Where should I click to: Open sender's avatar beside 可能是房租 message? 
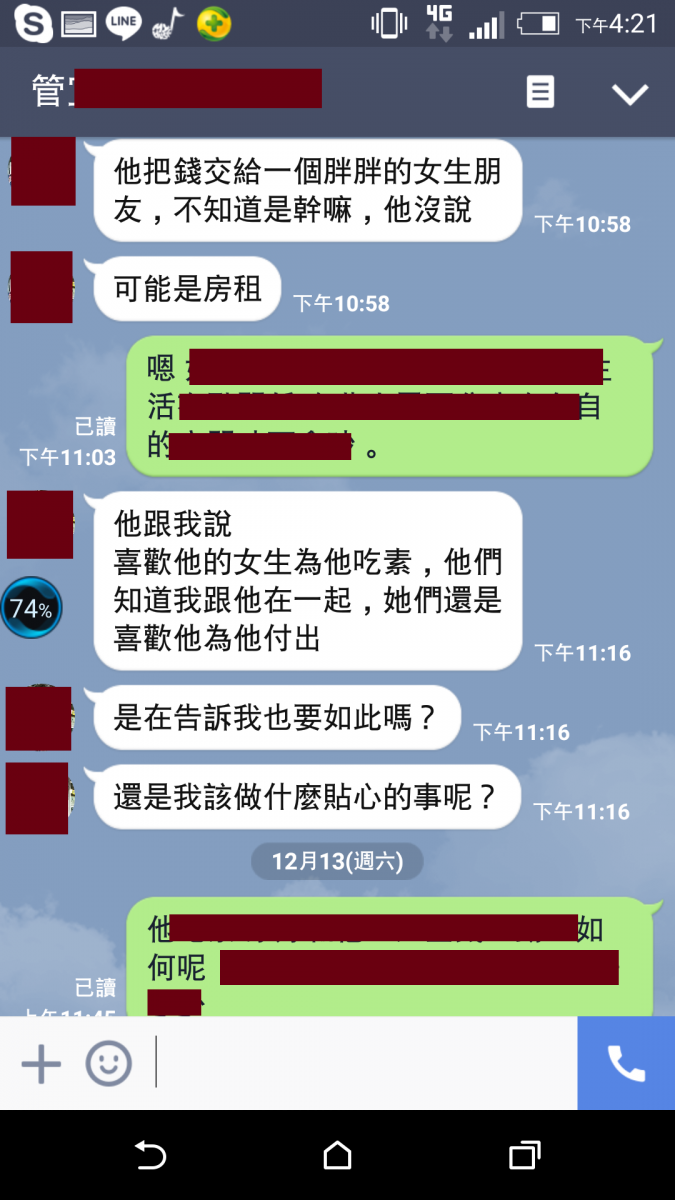pos(41,287)
